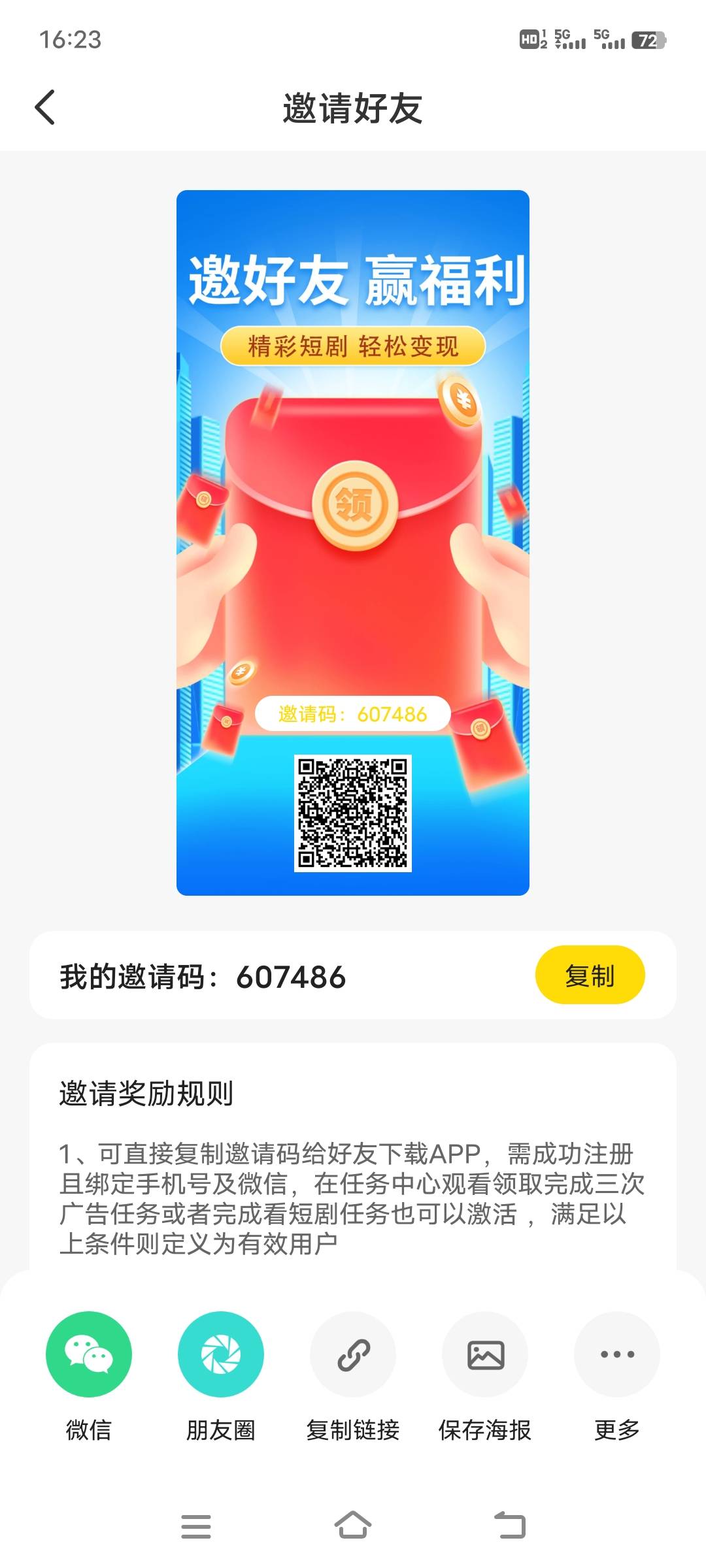Copy my invitation code with 复制 button
Image resolution: width=706 pixels, height=1568 pixels.
(590, 975)
